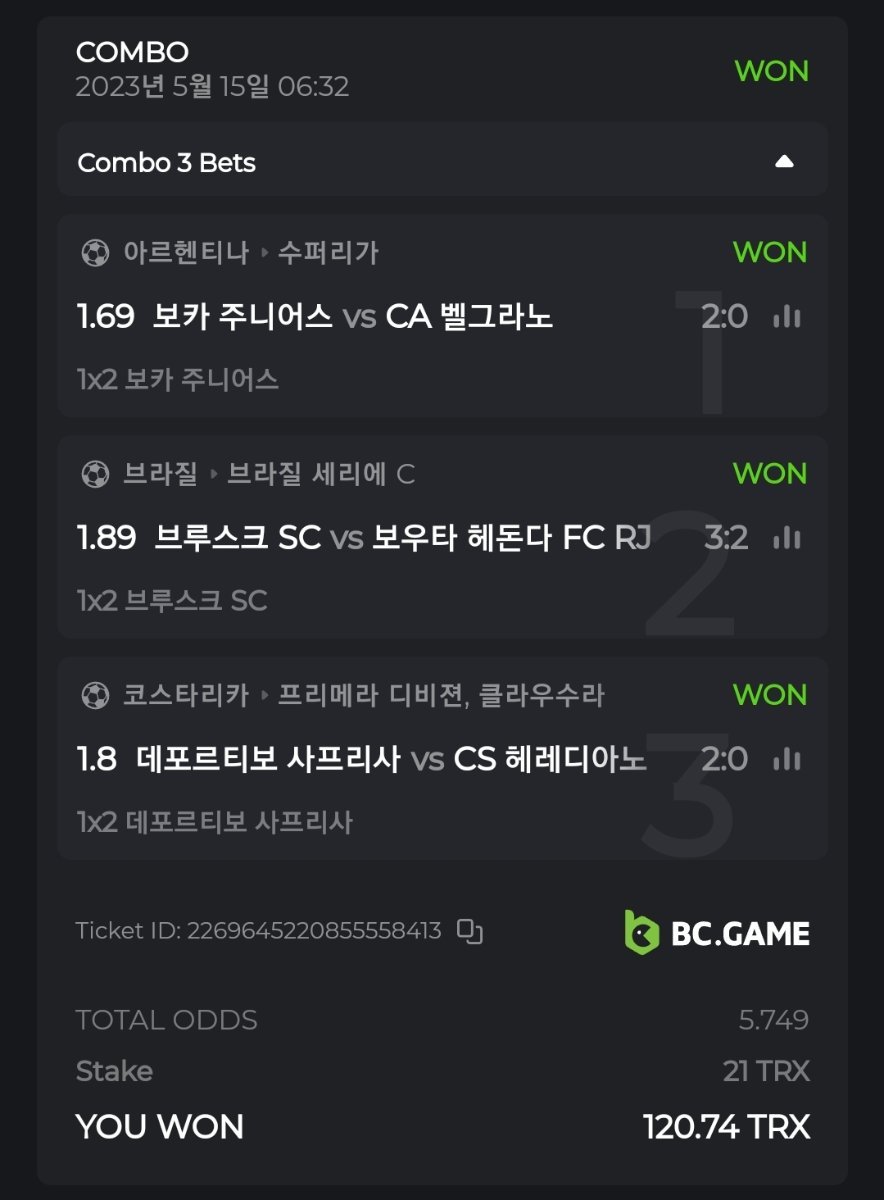884x1200 pixels.
Task: Collapse the Combo 3 Bets section
Action: (x=784, y=162)
